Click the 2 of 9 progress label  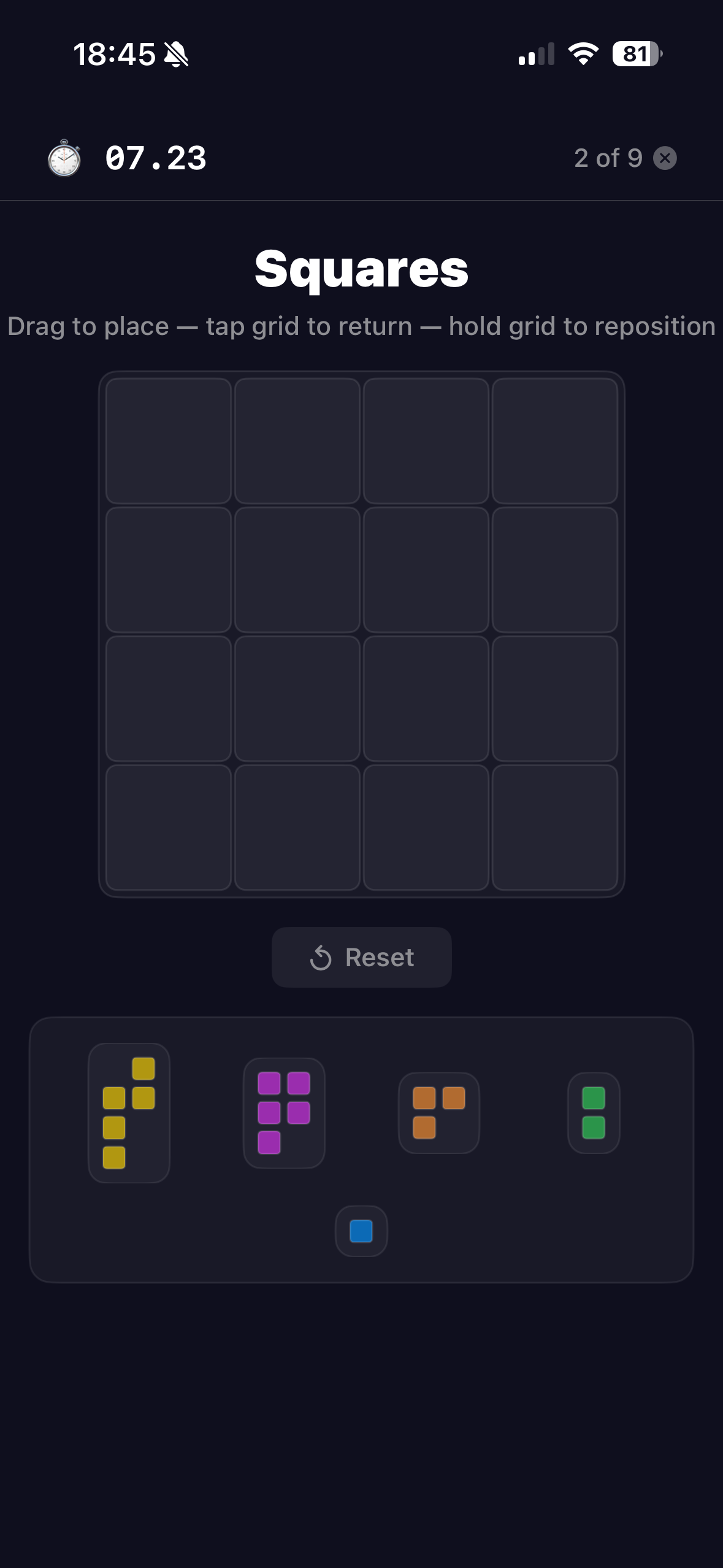coord(607,158)
